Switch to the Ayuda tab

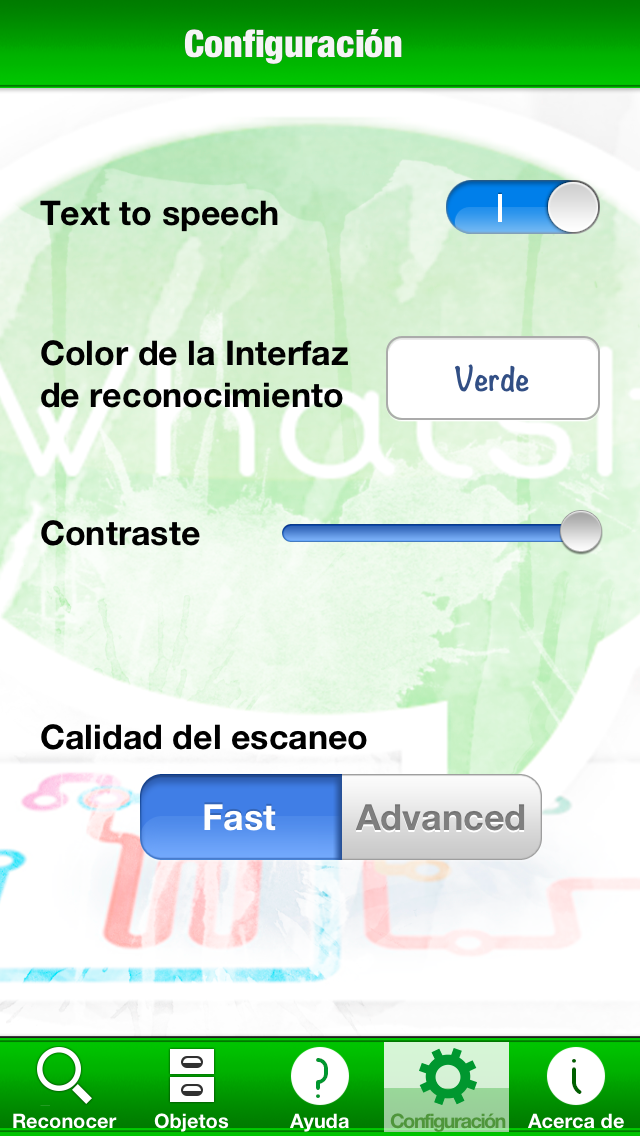pos(320,1087)
